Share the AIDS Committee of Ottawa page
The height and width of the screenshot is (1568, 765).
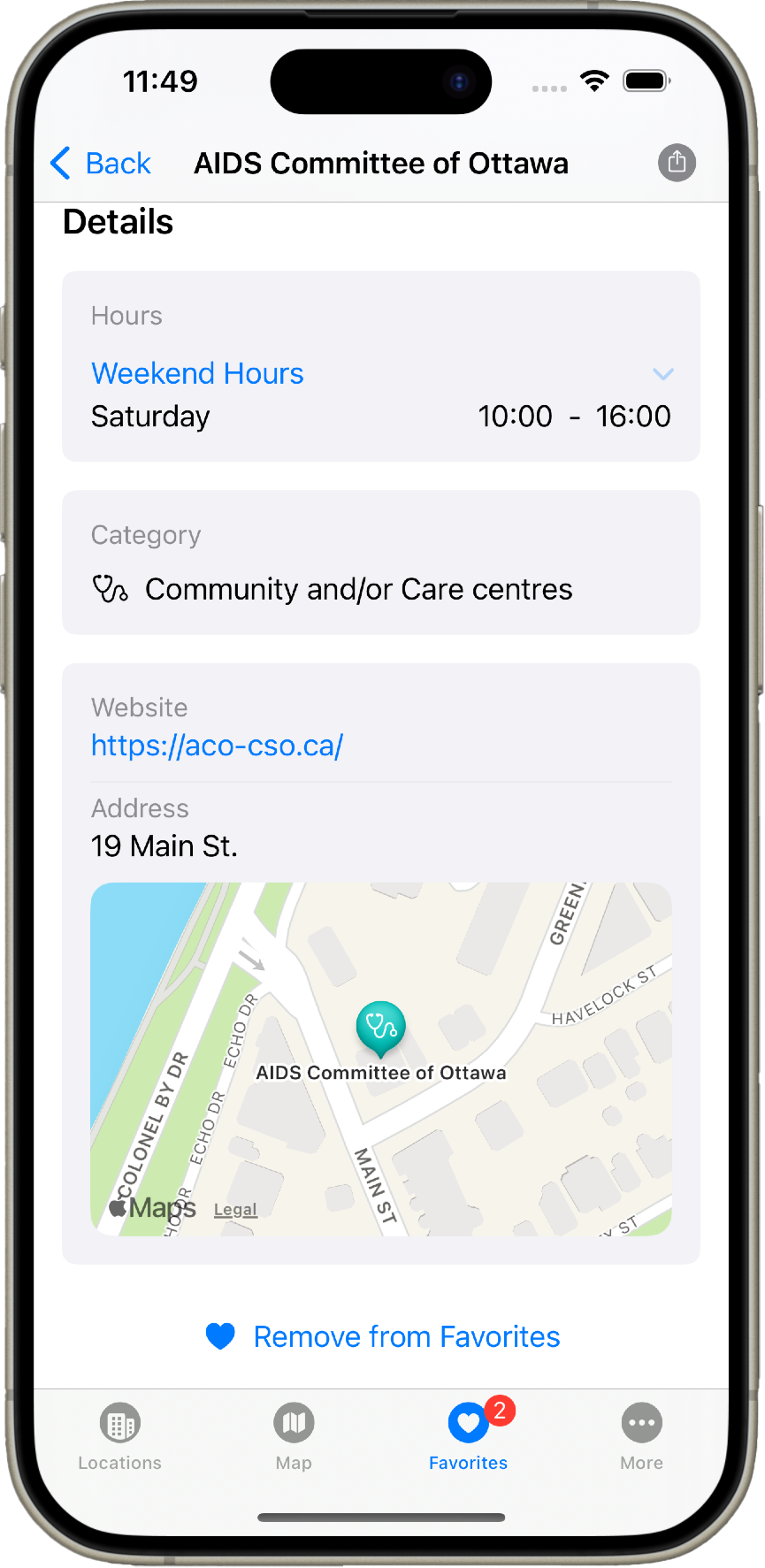[x=677, y=163]
